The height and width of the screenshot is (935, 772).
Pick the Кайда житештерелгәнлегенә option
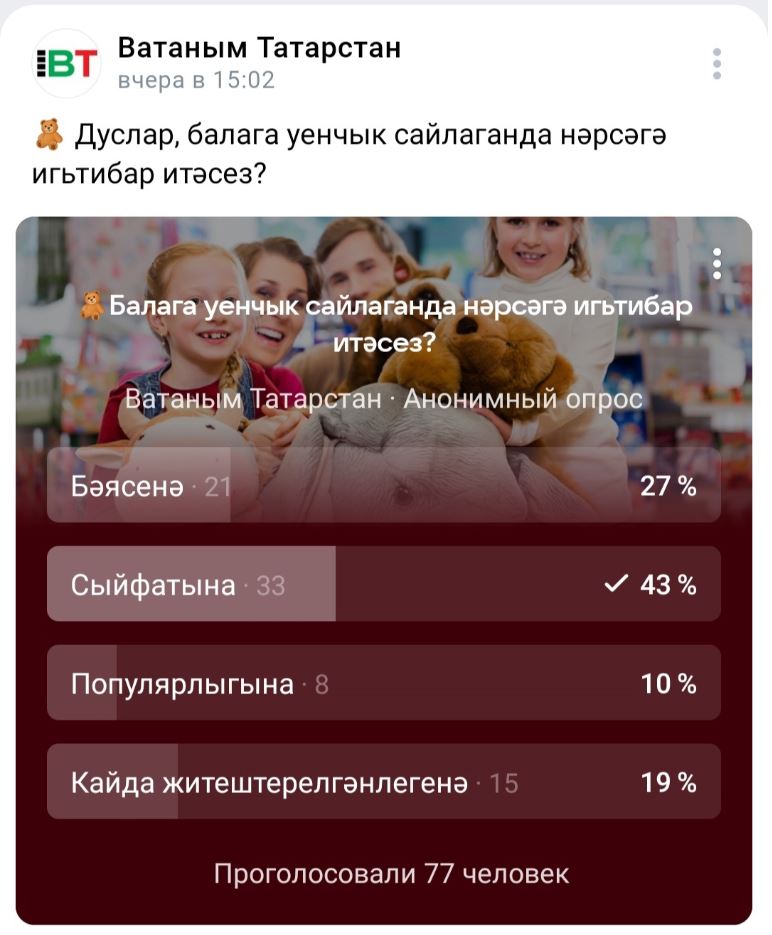[x=383, y=782]
